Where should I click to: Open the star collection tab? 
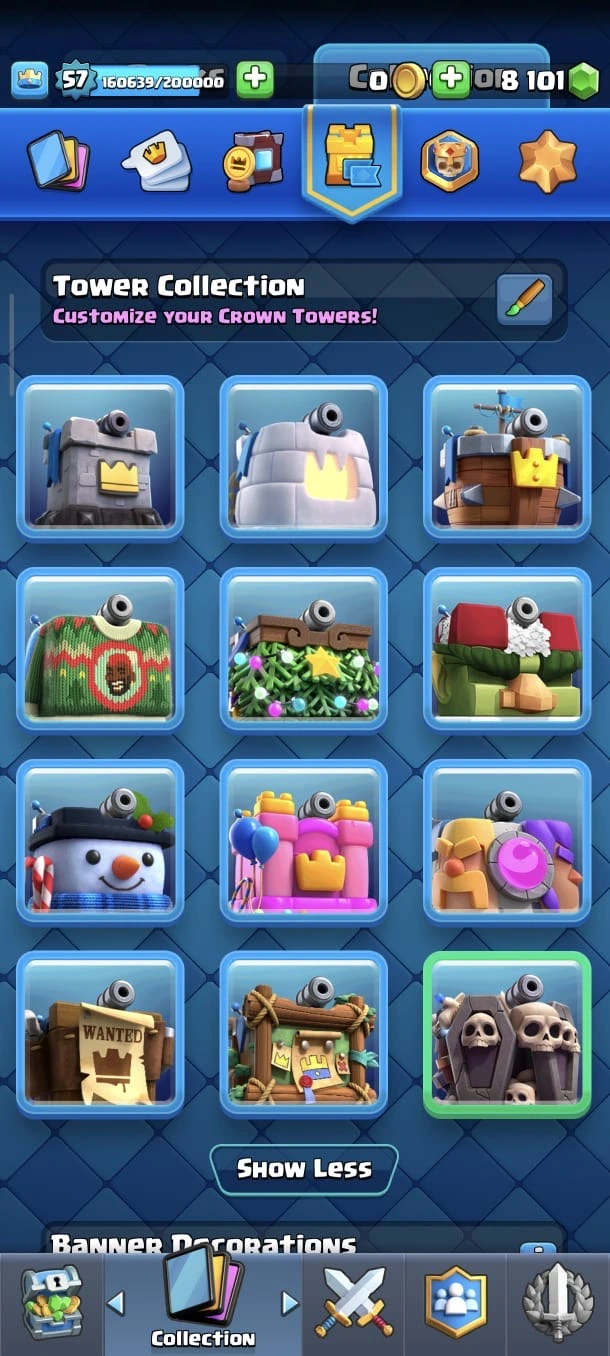[x=547, y=162]
